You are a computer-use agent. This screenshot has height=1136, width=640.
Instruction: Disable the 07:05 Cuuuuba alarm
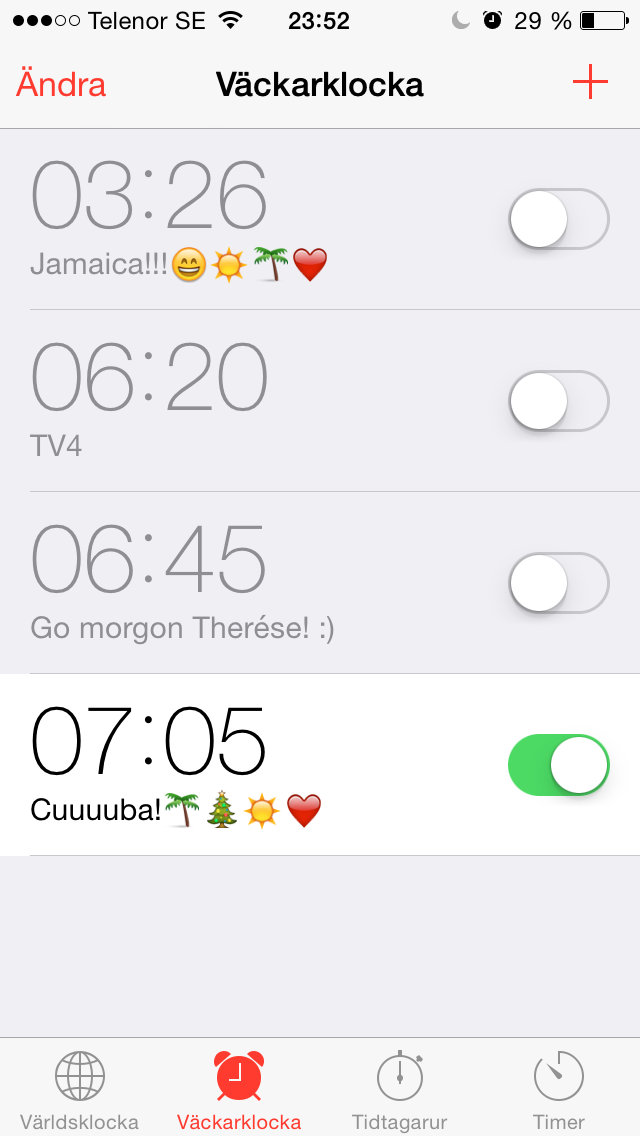tap(559, 765)
